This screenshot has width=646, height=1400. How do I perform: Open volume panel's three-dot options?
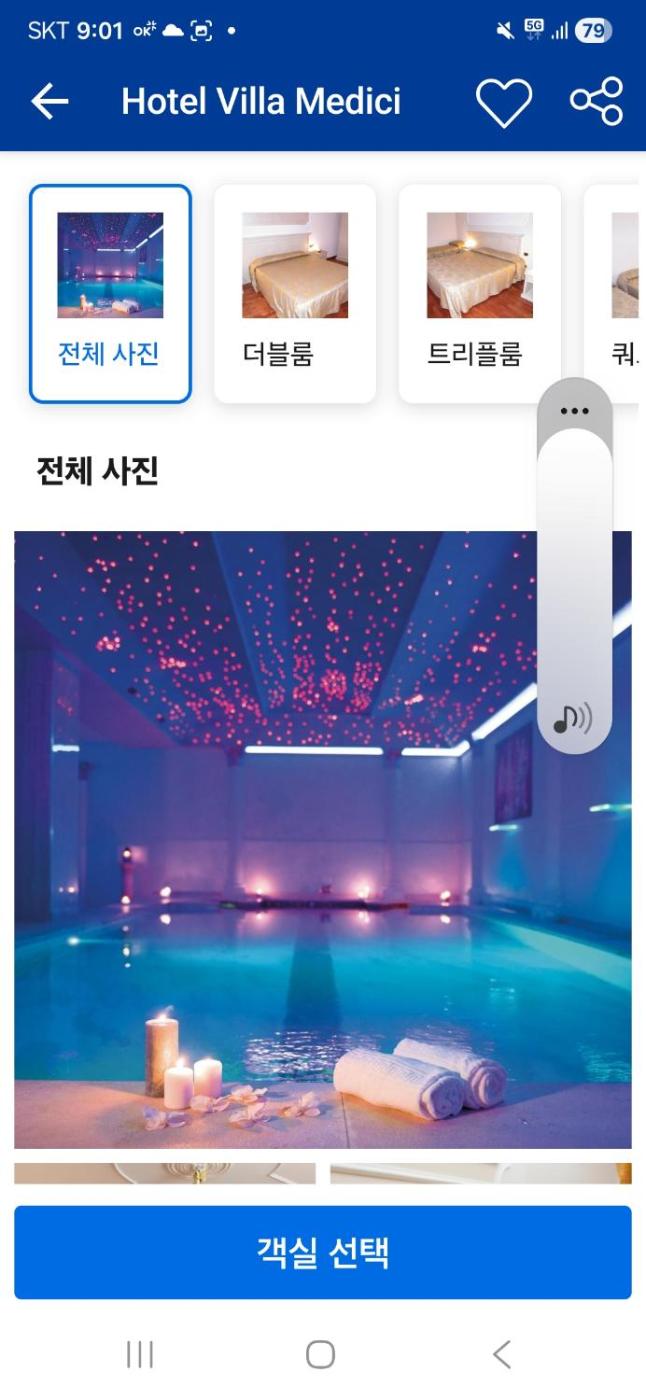(575, 411)
